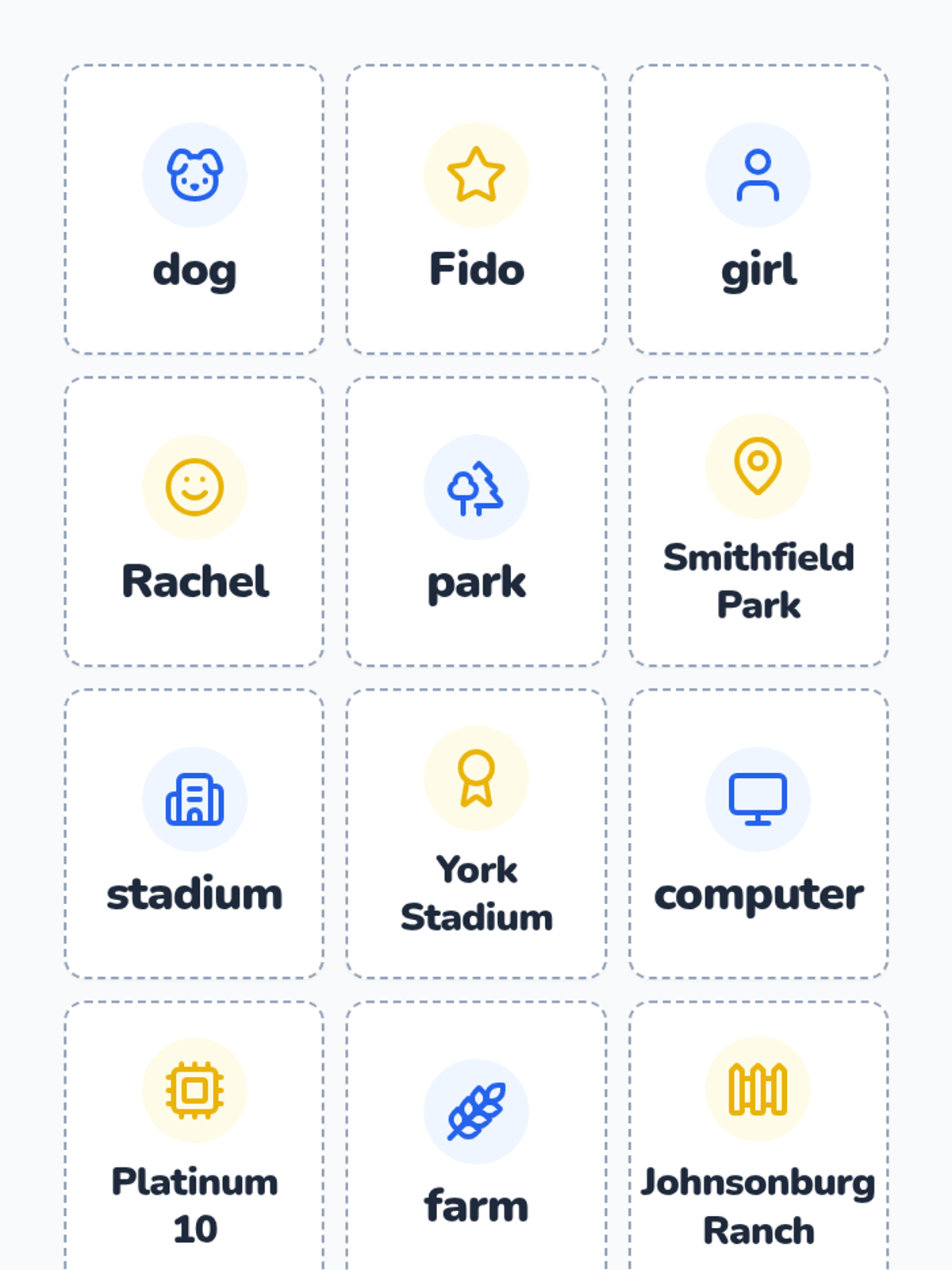Choose the girl card
Viewport: 952px width, 1270px height.
coord(758,210)
